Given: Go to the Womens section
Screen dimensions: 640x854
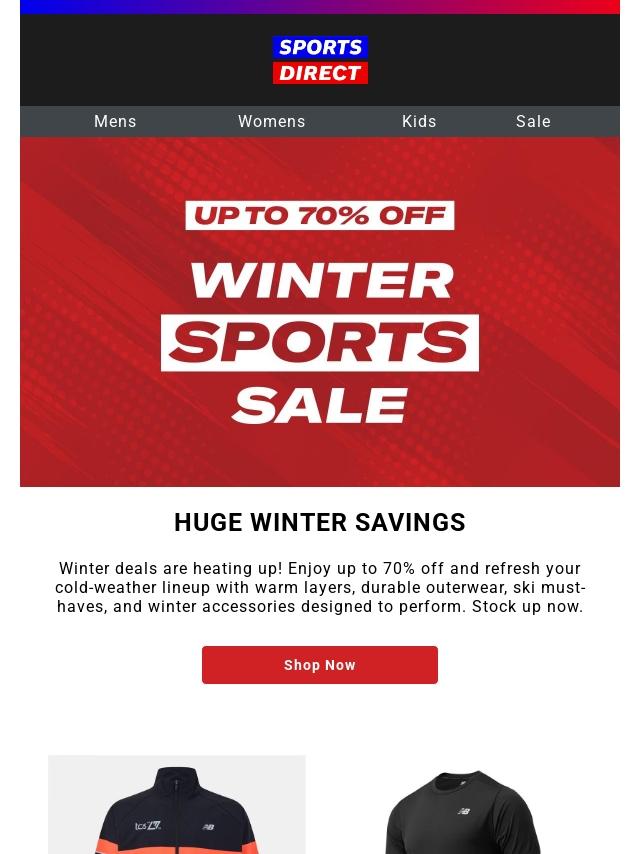Looking at the screenshot, I should [x=272, y=122].
